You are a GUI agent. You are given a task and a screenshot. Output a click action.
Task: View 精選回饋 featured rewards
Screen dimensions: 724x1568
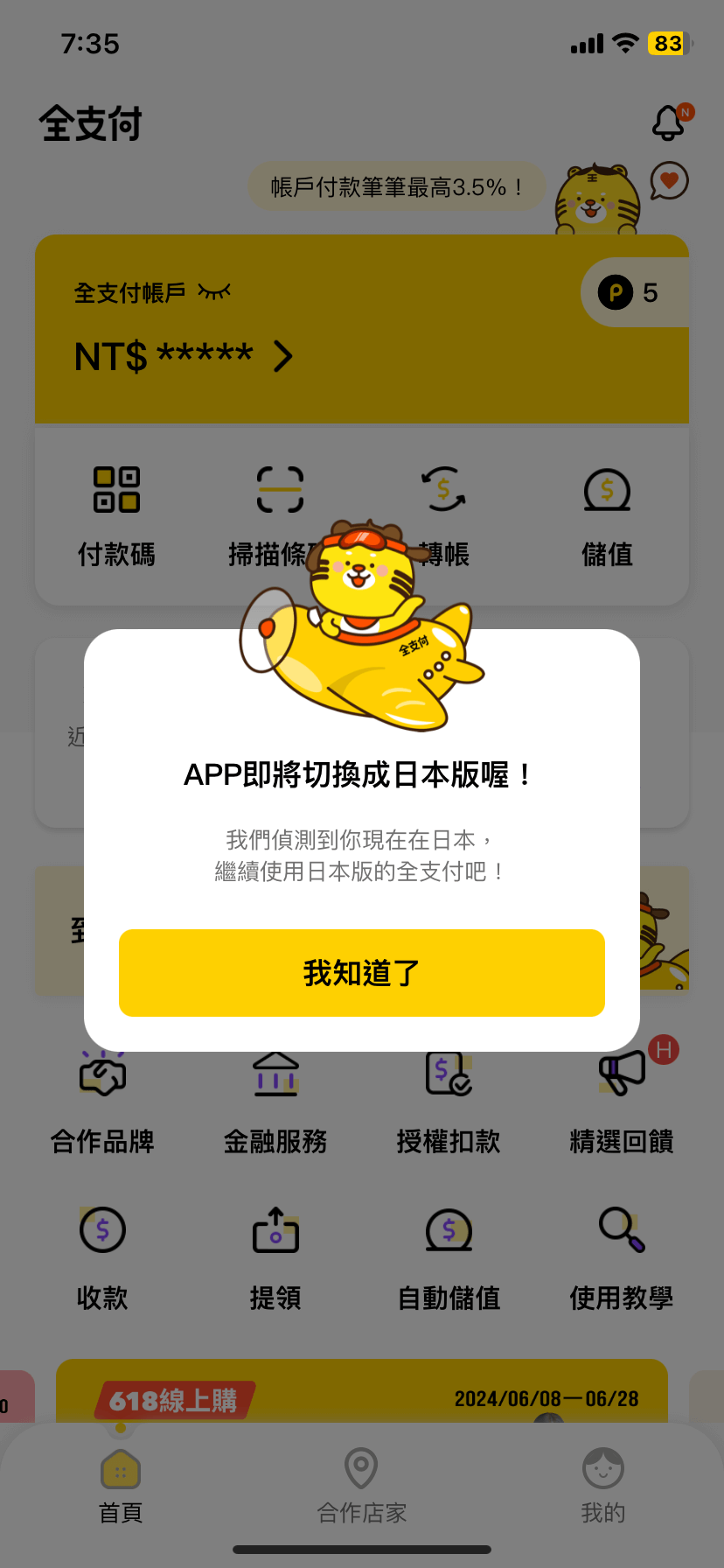pyautogui.click(x=622, y=1102)
